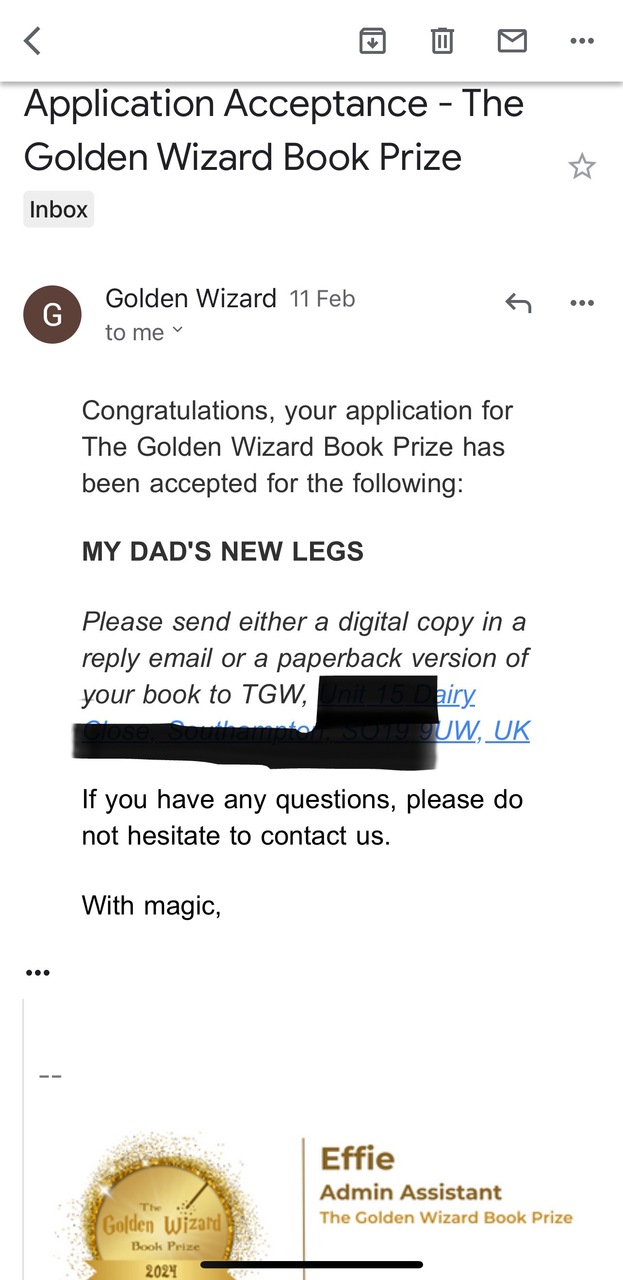623x1280 pixels.
Task: Archive this email
Action: click(372, 41)
